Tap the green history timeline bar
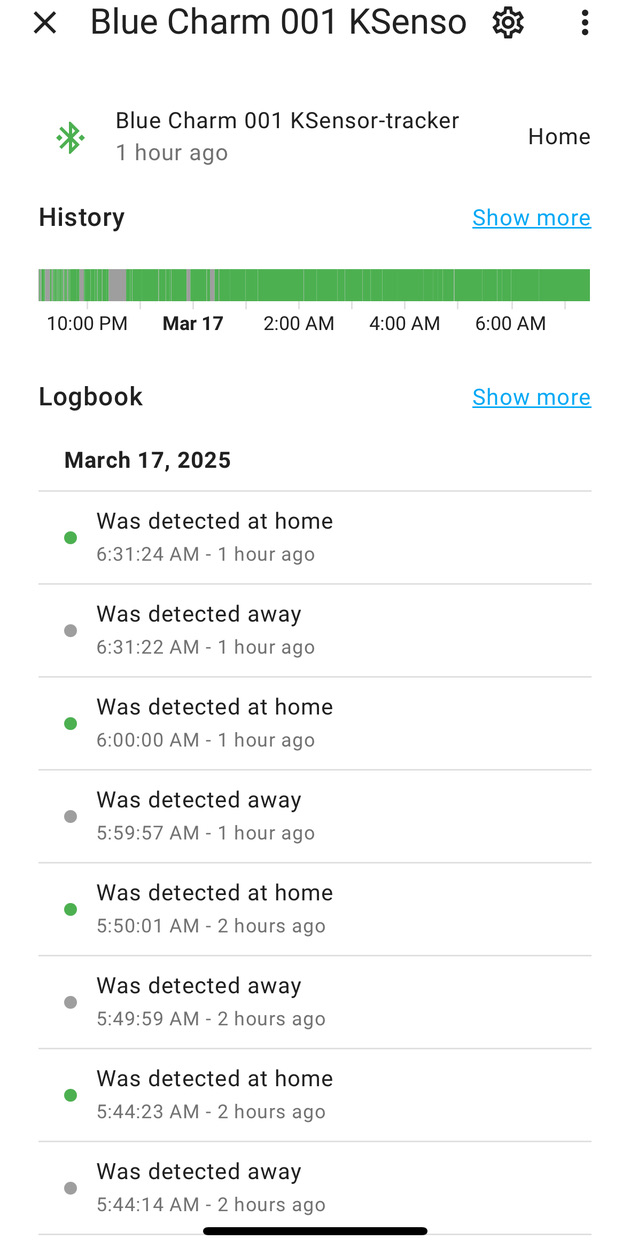630x1248 pixels. click(314, 285)
